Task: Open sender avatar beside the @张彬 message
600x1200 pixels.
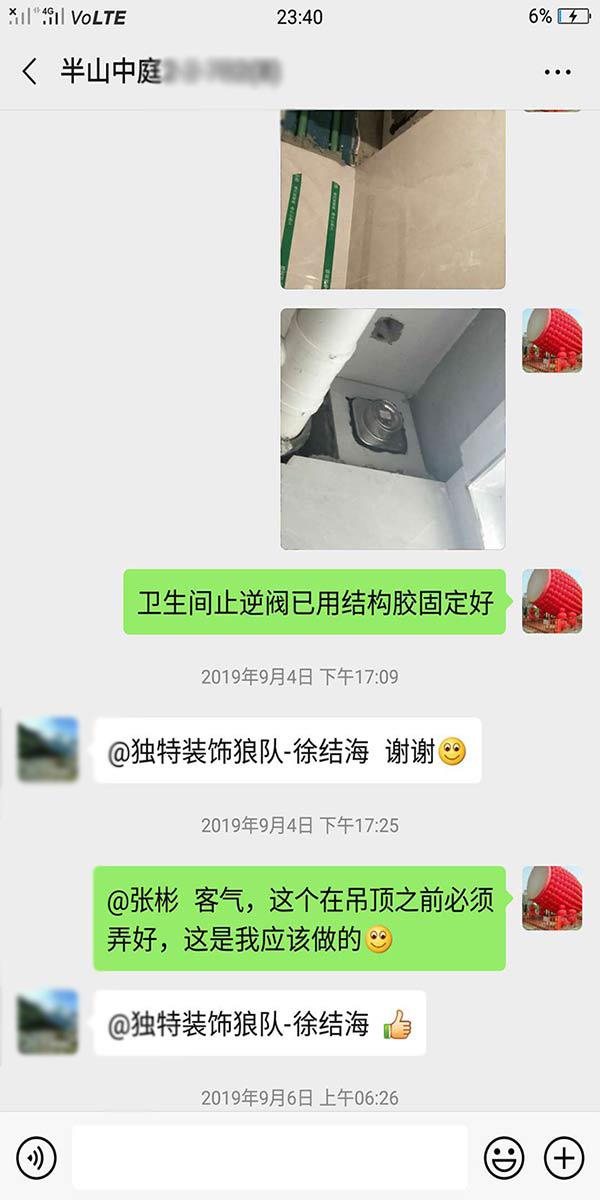Action: (x=552, y=899)
